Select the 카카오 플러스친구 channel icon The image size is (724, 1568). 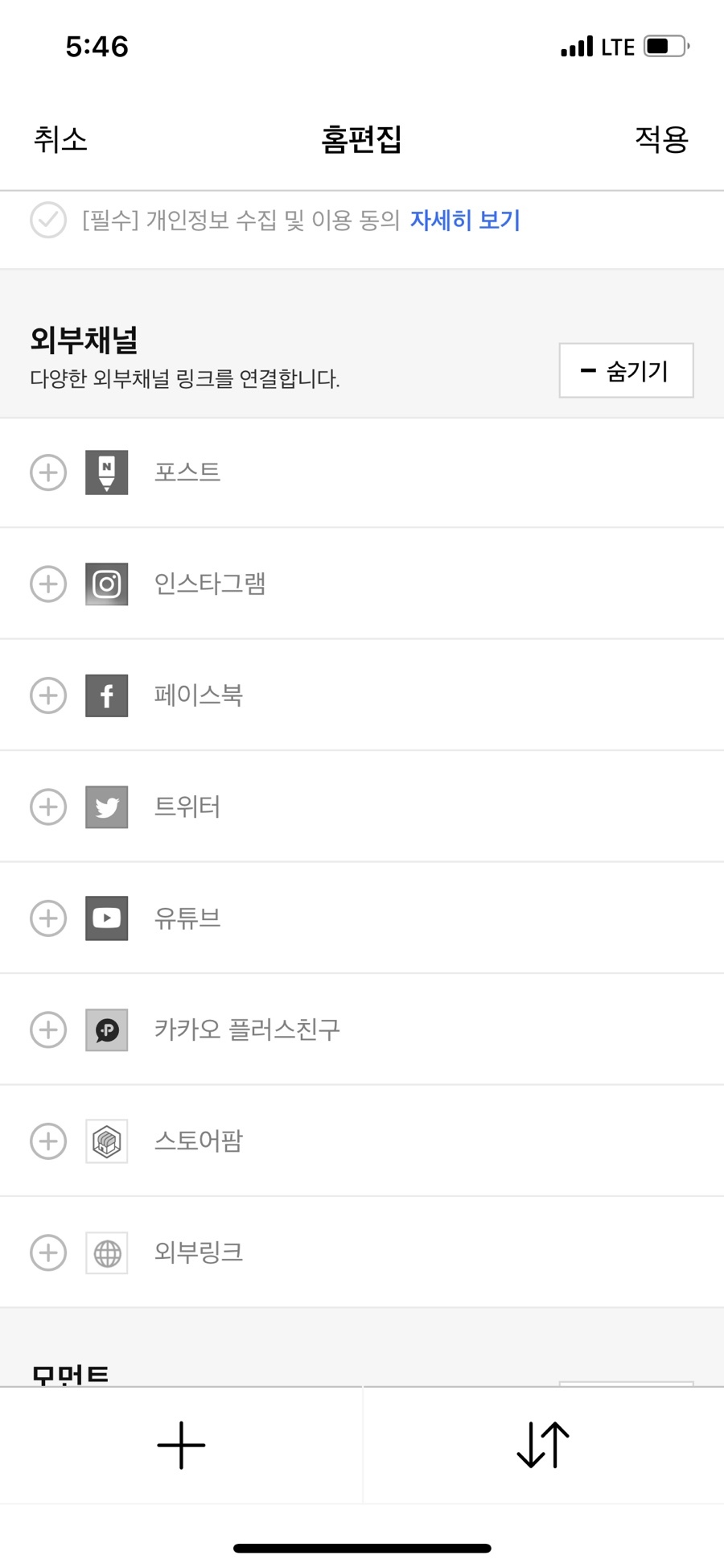[105, 1030]
